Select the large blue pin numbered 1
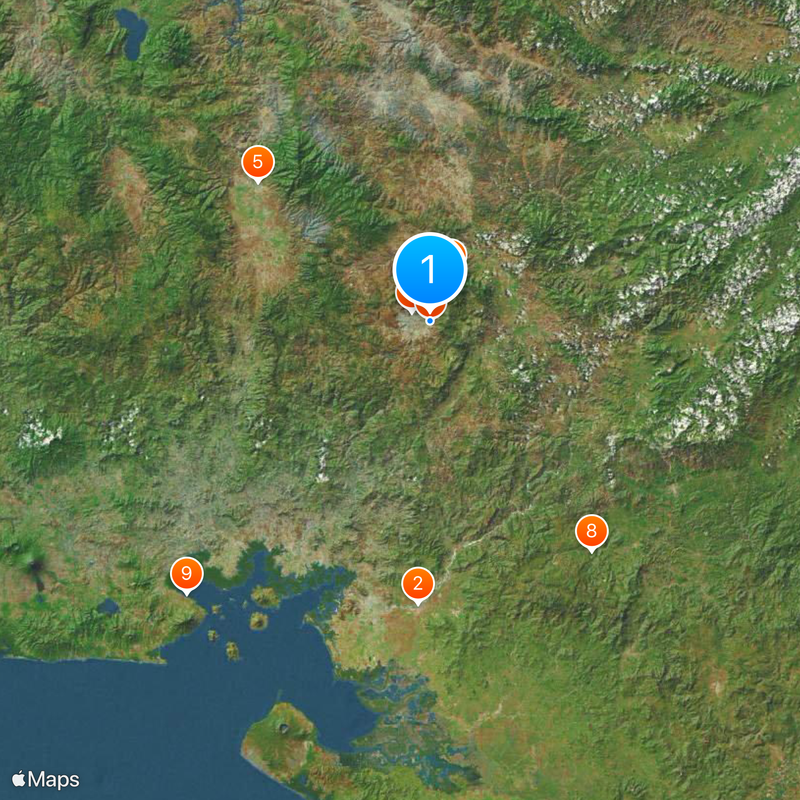The height and width of the screenshot is (800, 800). click(430, 269)
